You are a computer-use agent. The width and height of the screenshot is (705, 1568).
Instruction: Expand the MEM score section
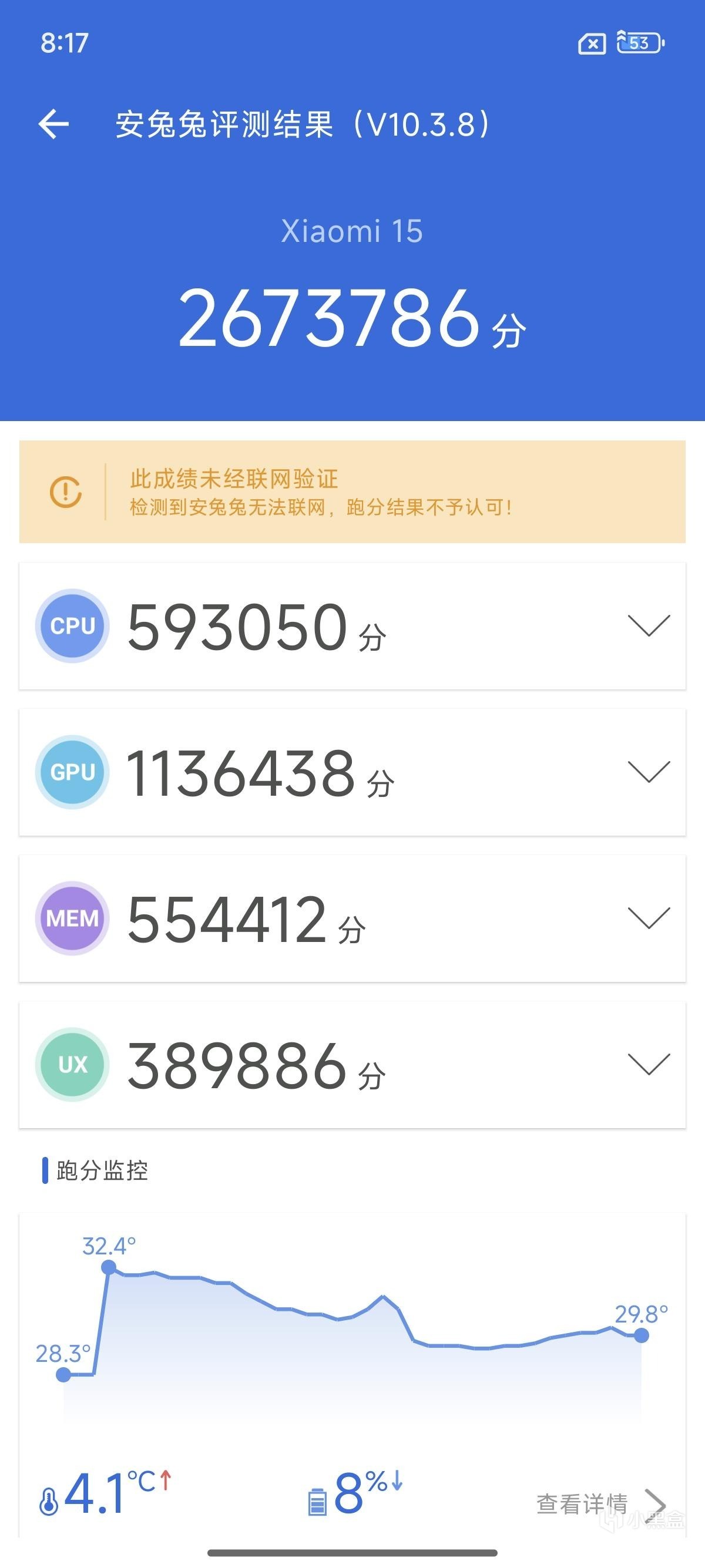point(649,918)
